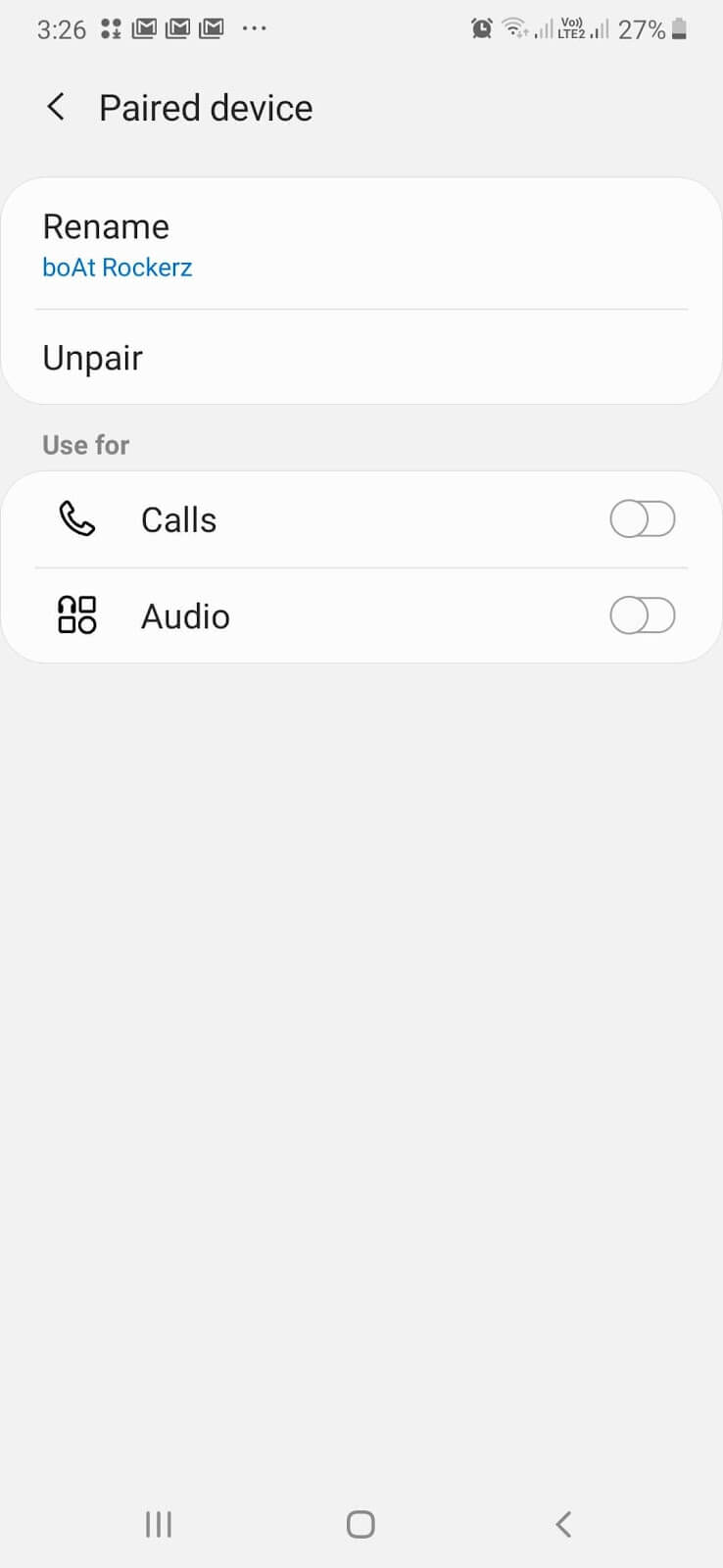
Task: Click the phone icon next to Calls
Action: click(x=75, y=519)
